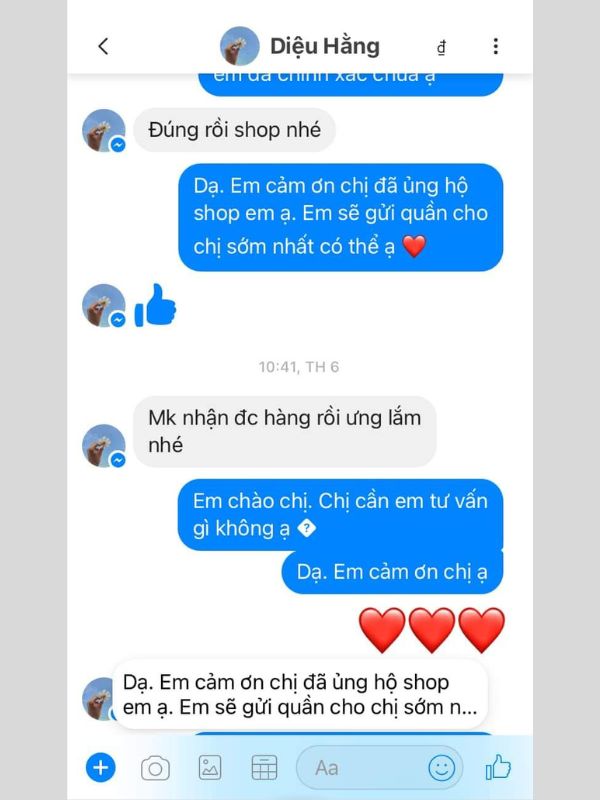Open the photo gallery picker
Image resolution: width=600 pixels, height=800 pixels.
(209, 768)
